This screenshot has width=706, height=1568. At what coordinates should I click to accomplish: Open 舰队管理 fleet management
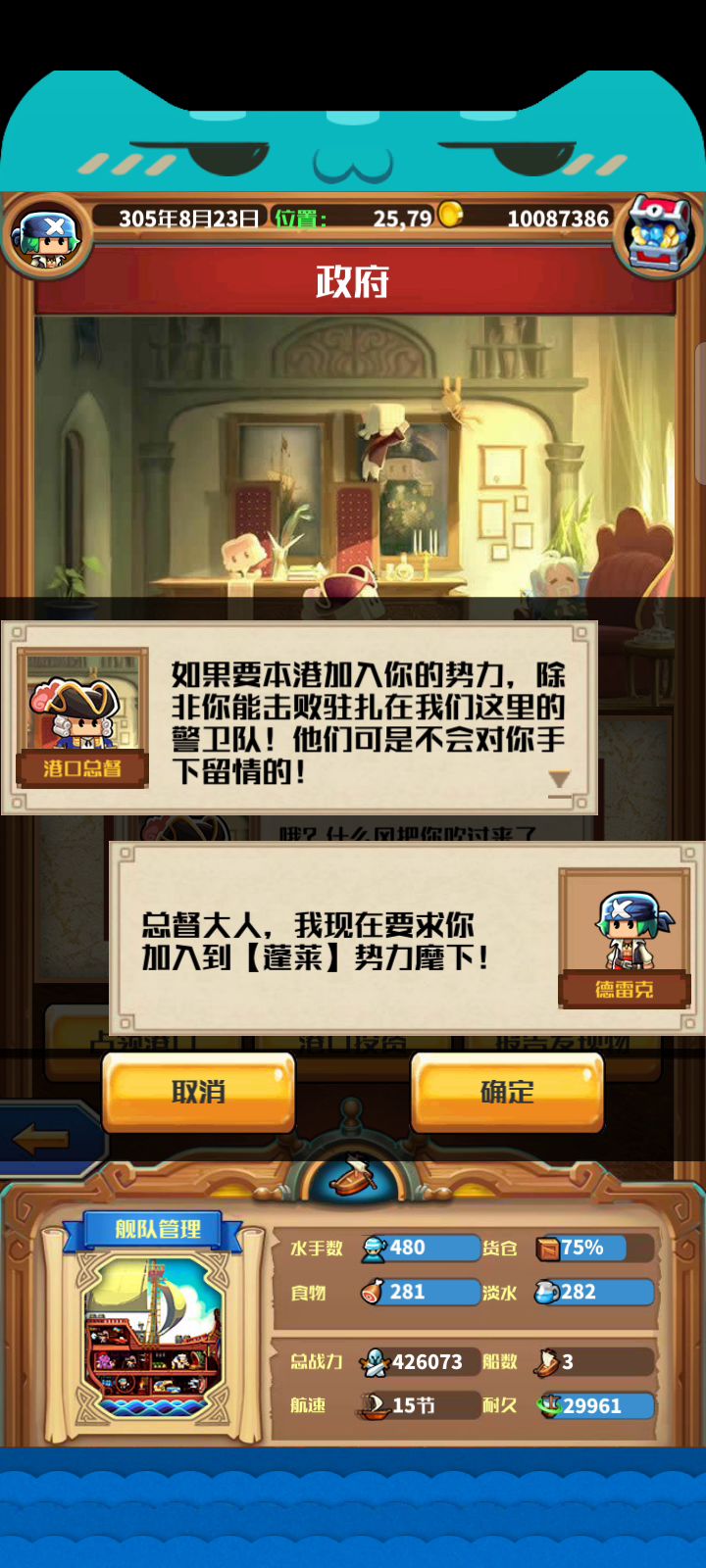point(156,1229)
